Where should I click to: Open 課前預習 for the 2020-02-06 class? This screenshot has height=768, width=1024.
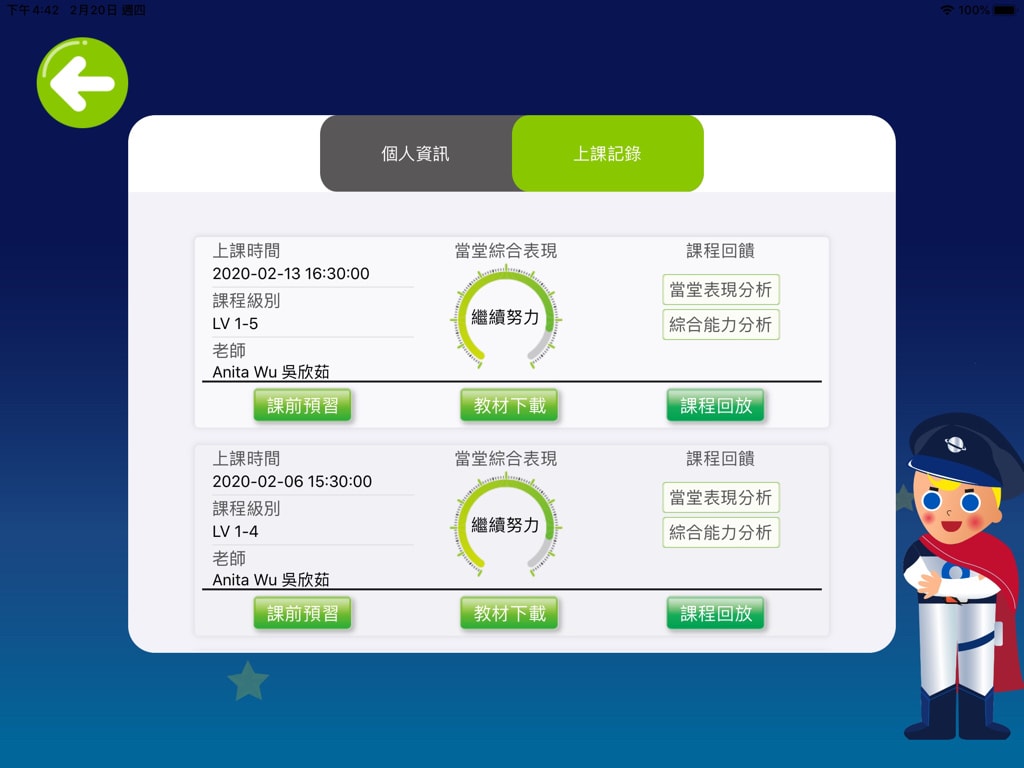pyautogui.click(x=302, y=614)
